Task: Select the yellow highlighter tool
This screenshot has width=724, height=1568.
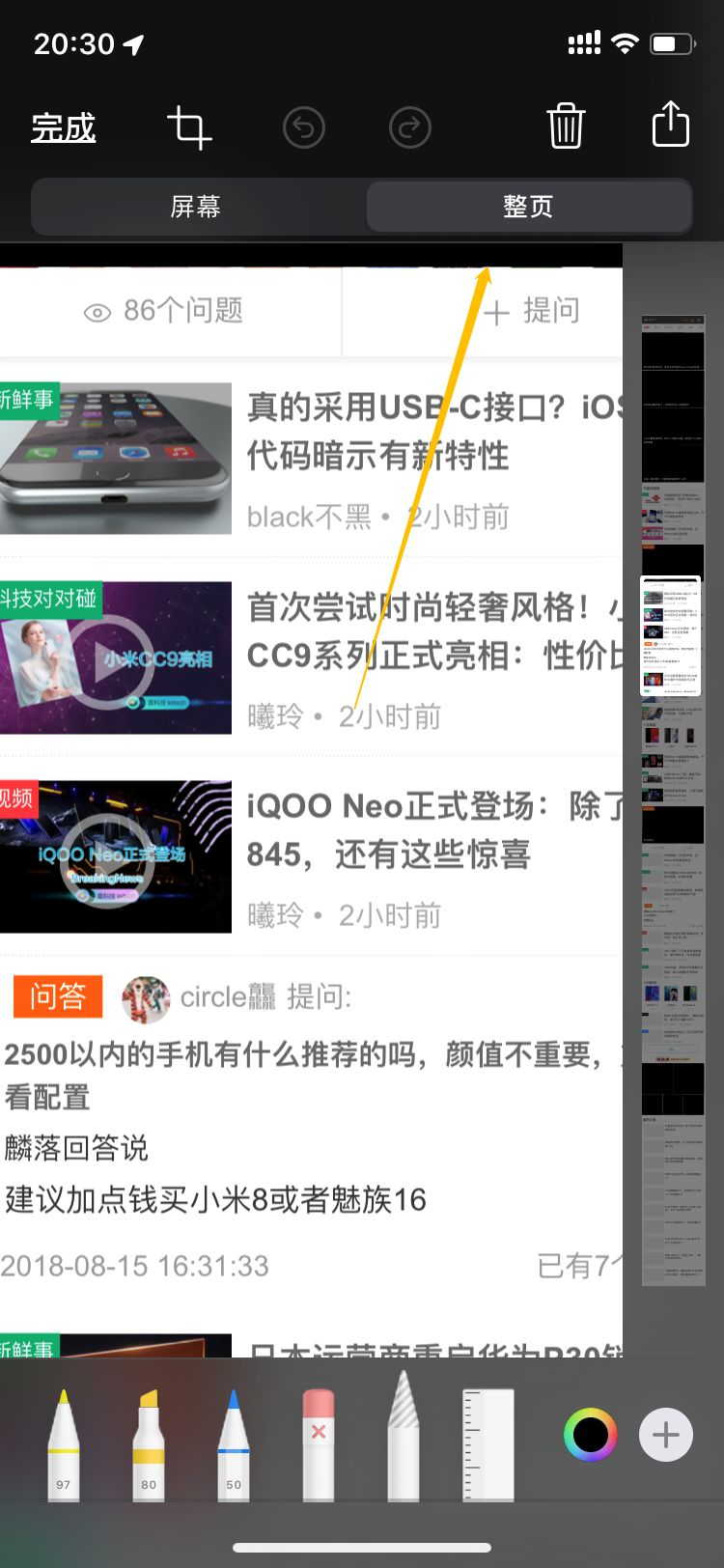Action: 149,1444
